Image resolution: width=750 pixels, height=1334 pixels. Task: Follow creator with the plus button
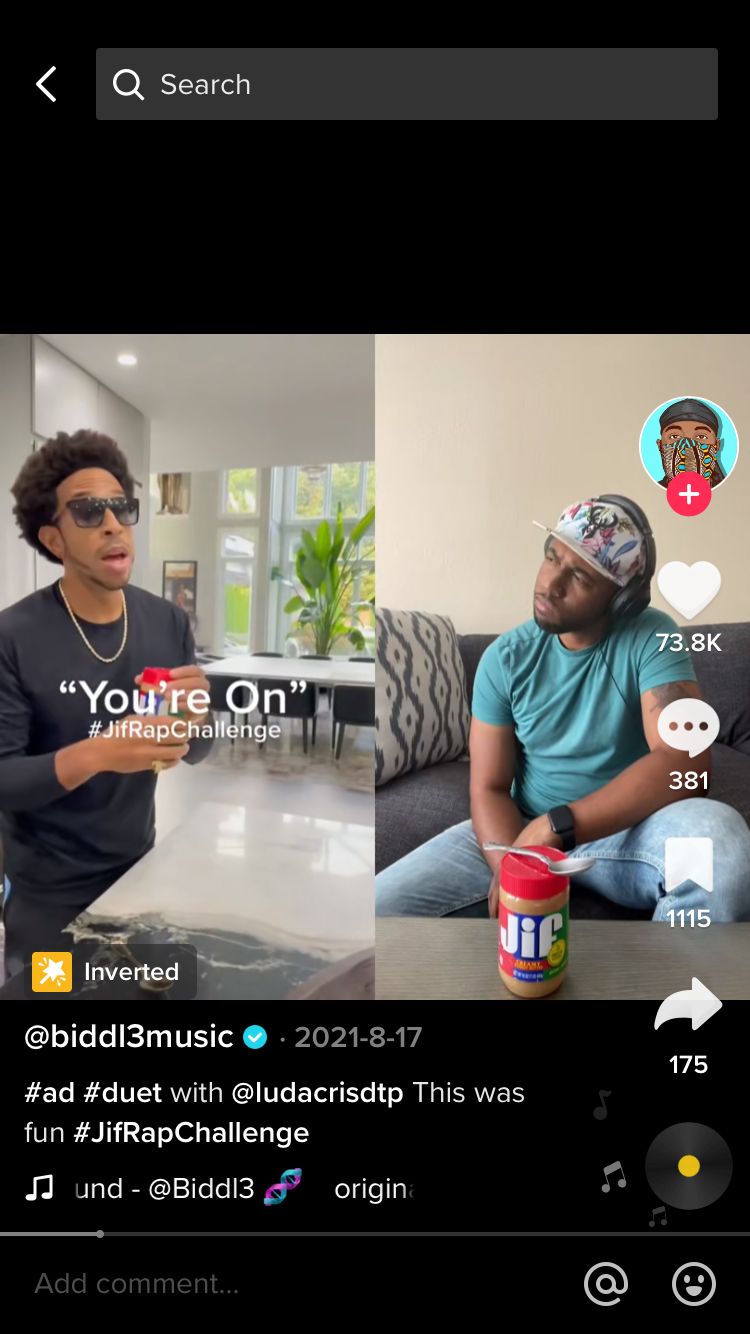coord(688,495)
